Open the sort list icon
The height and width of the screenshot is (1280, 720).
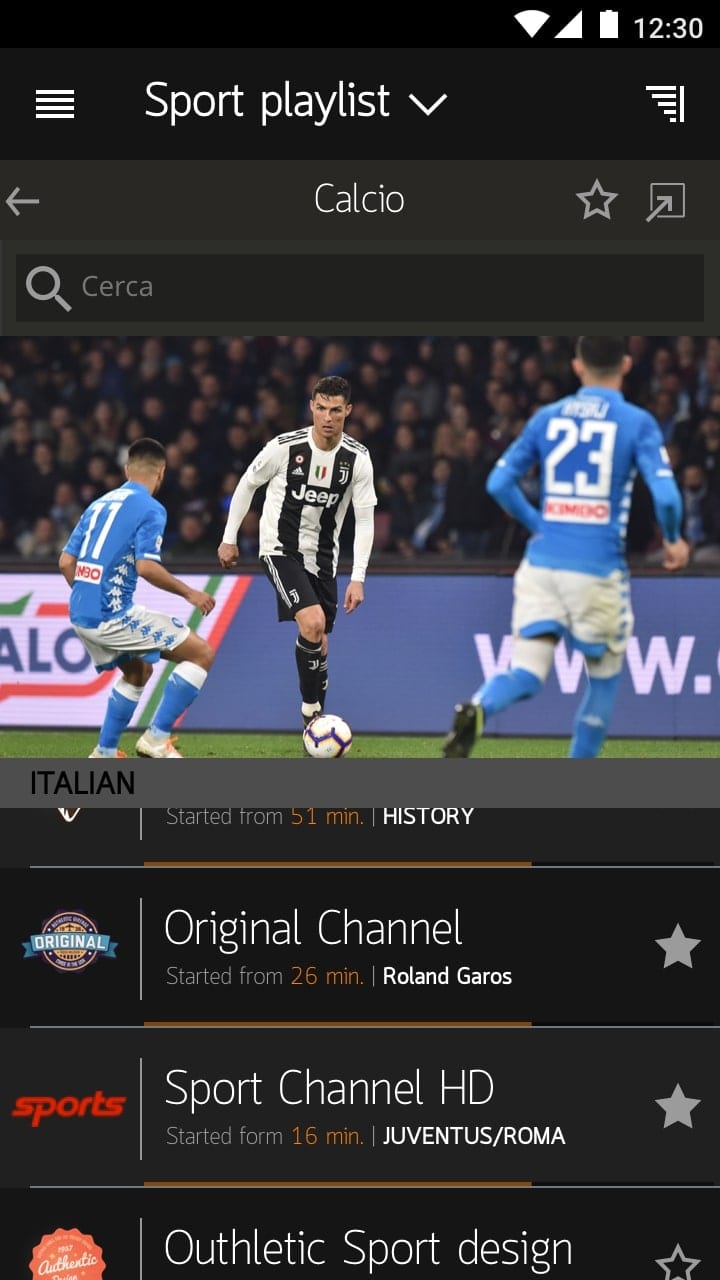coord(665,104)
